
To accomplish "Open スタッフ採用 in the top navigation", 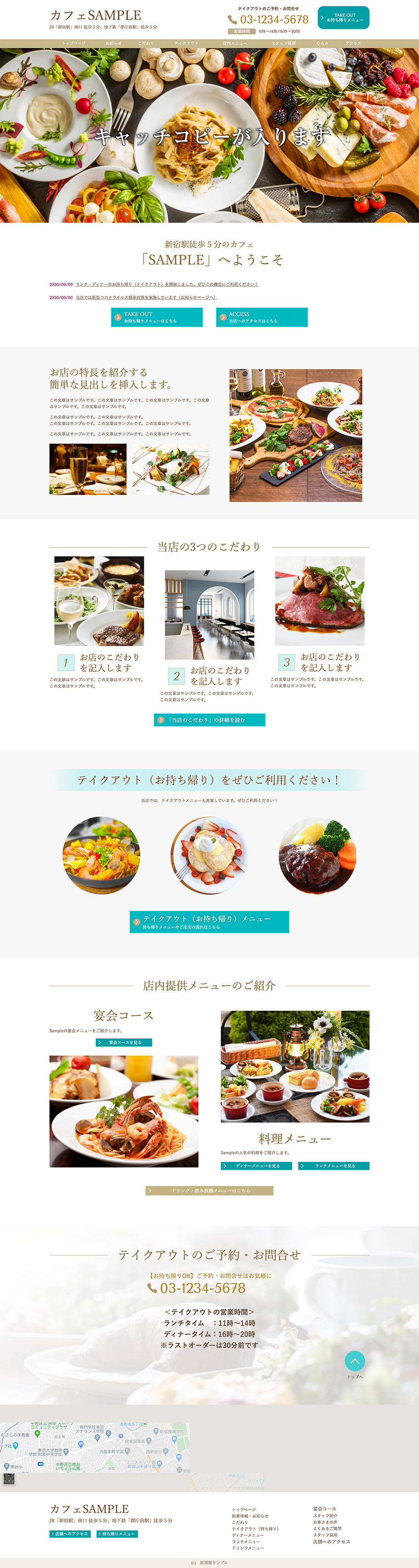I will [283, 43].
